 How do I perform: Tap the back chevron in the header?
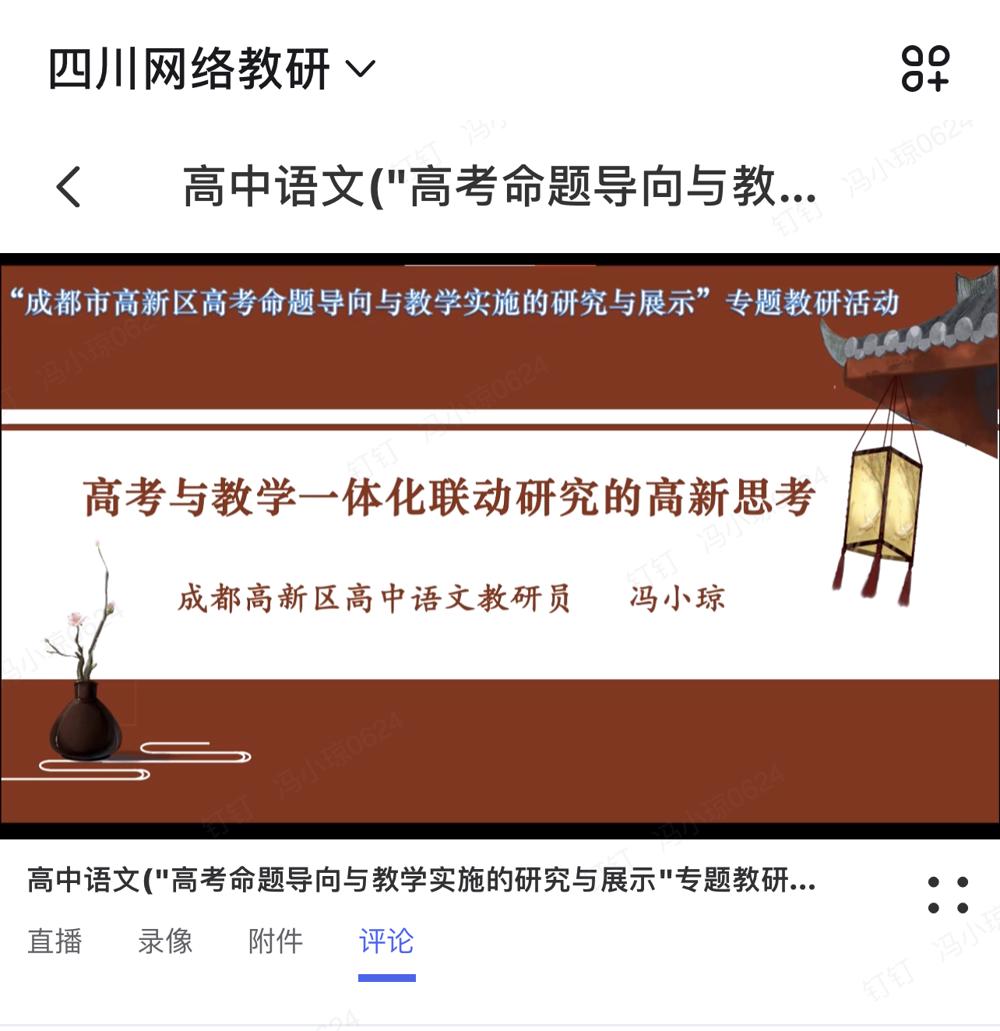(x=66, y=188)
